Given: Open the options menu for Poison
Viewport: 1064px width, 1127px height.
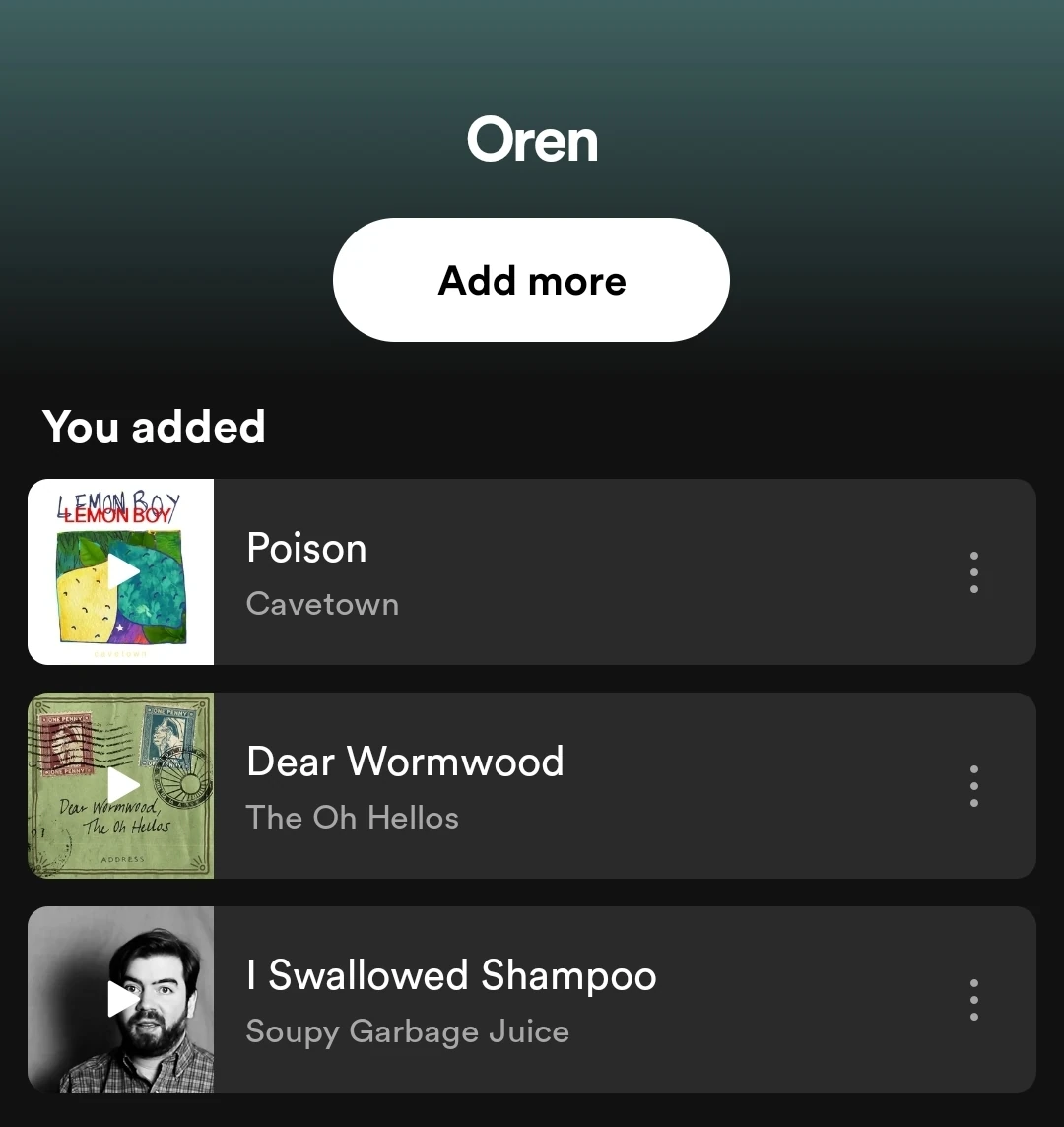Looking at the screenshot, I should point(973,571).
